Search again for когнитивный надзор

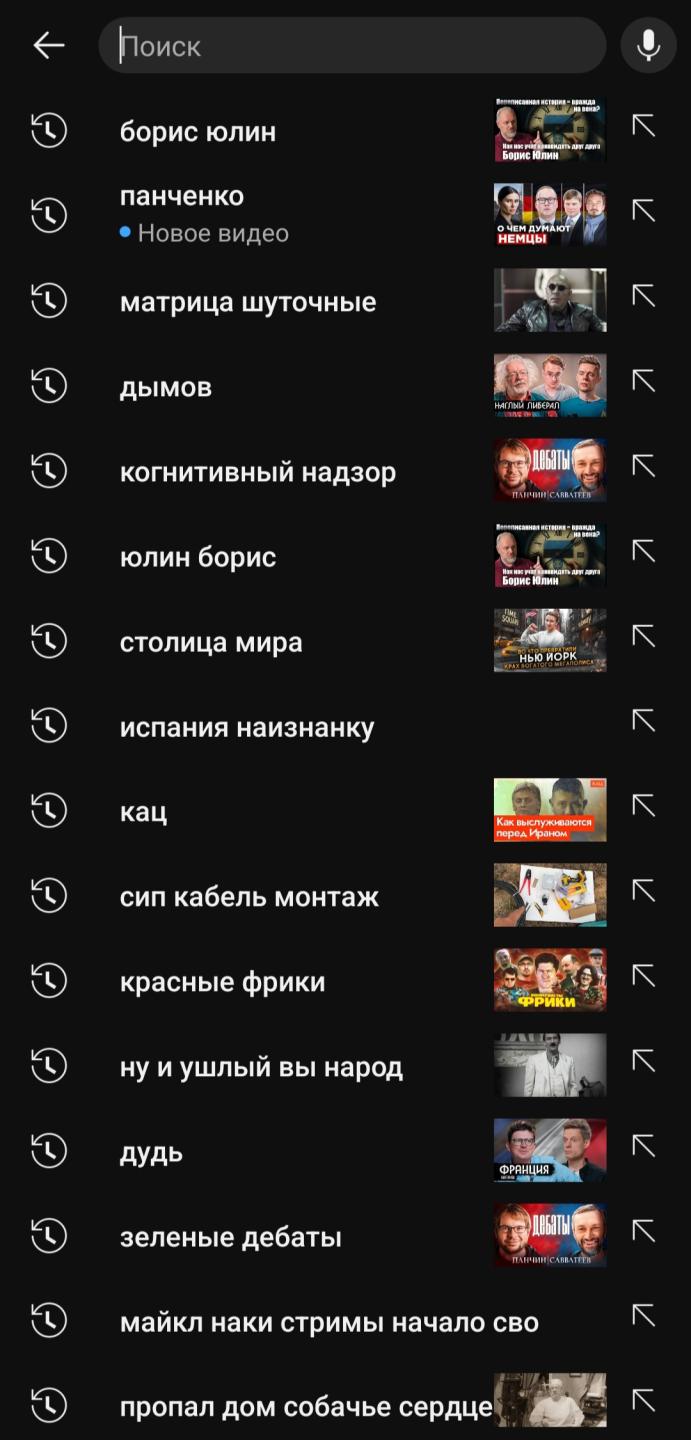258,472
